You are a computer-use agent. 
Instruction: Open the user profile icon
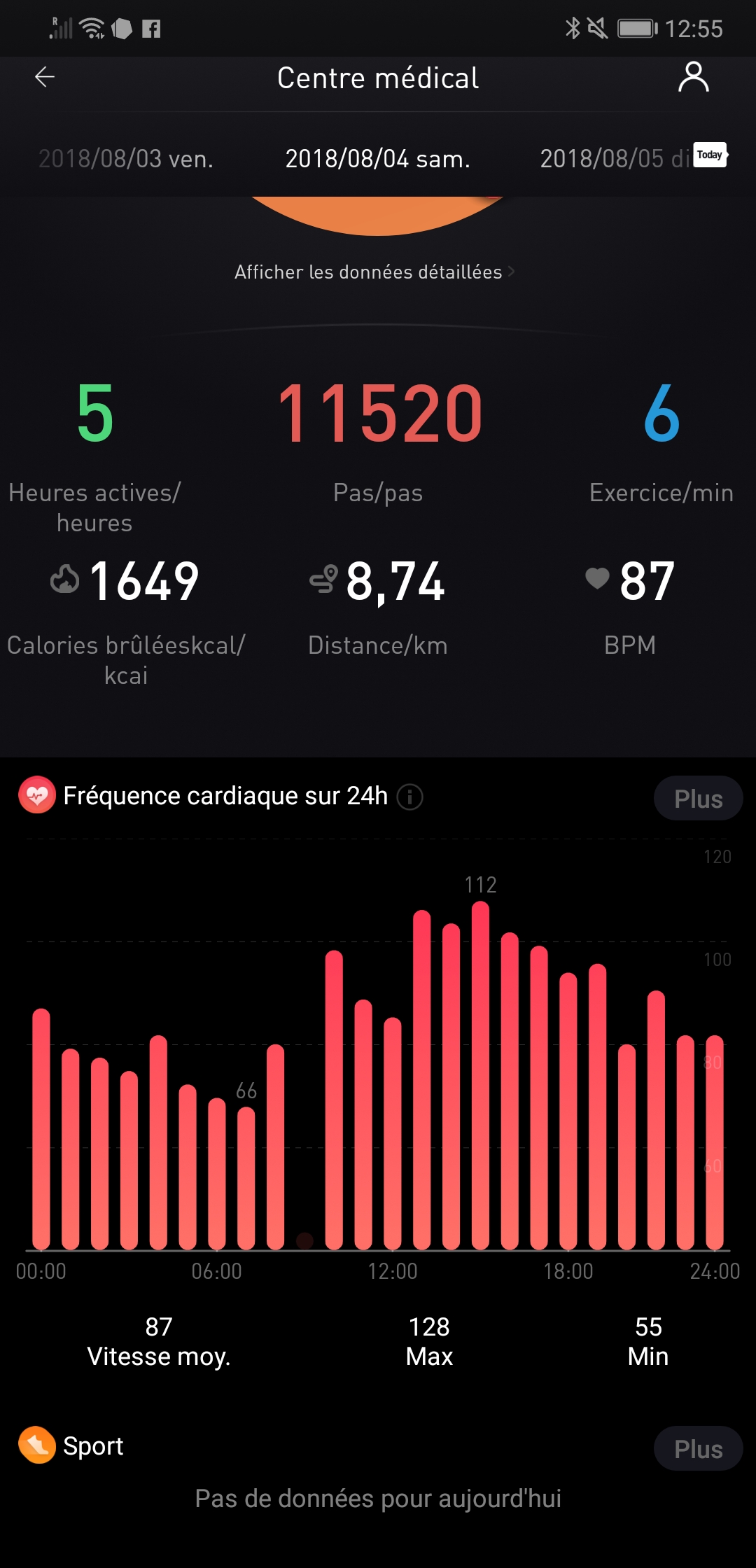[693, 77]
